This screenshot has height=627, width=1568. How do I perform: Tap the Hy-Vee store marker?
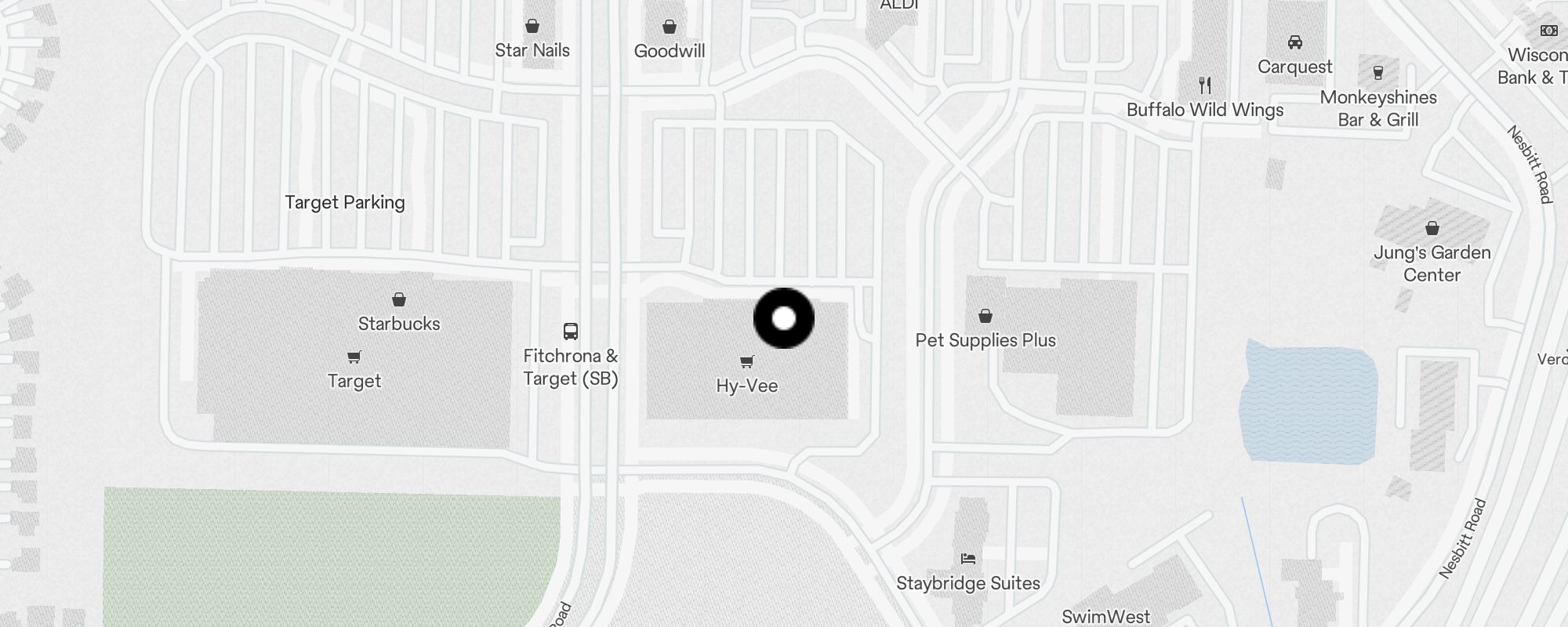(x=747, y=362)
